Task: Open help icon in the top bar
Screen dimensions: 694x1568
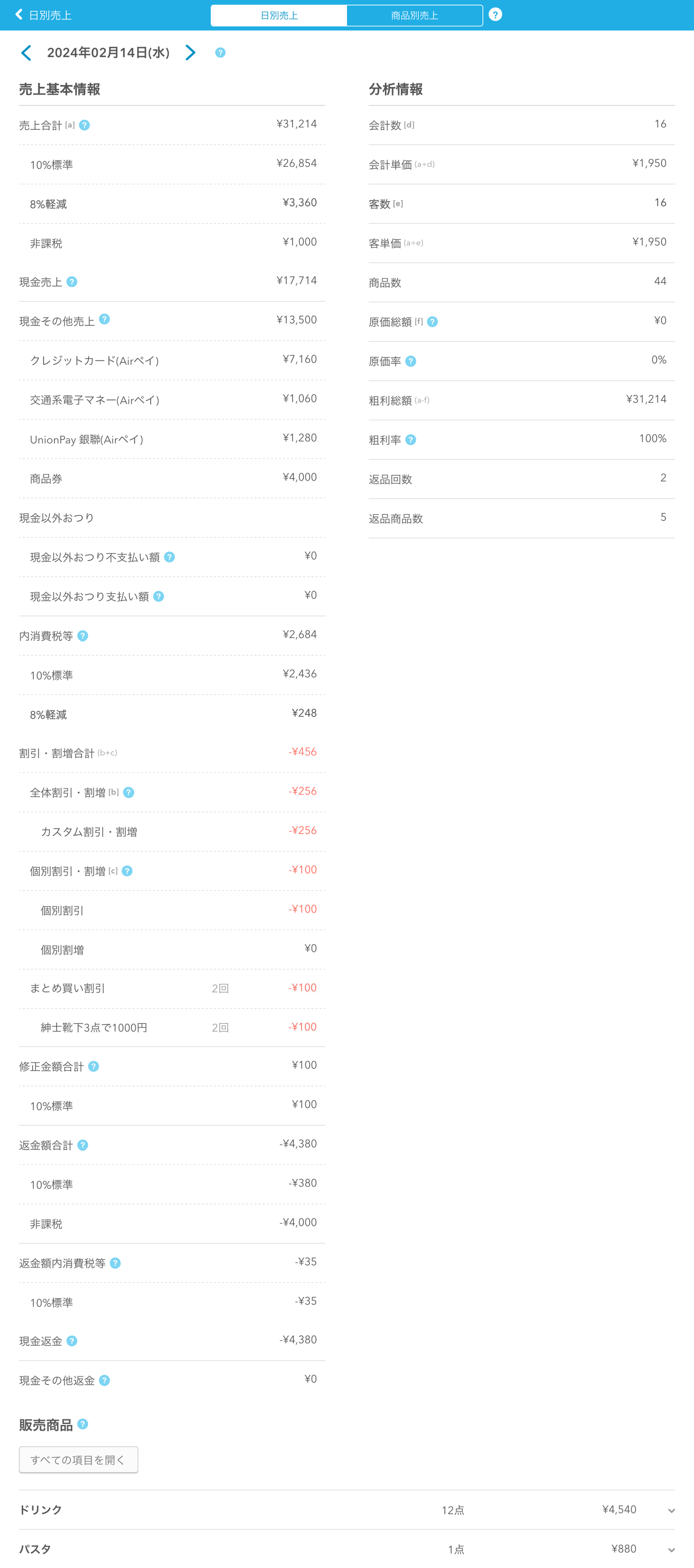Action: tap(495, 14)
